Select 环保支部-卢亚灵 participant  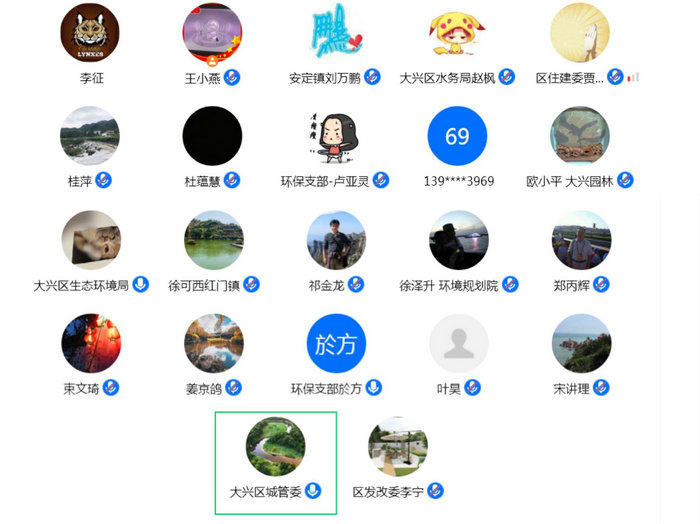tap(335, 136)
